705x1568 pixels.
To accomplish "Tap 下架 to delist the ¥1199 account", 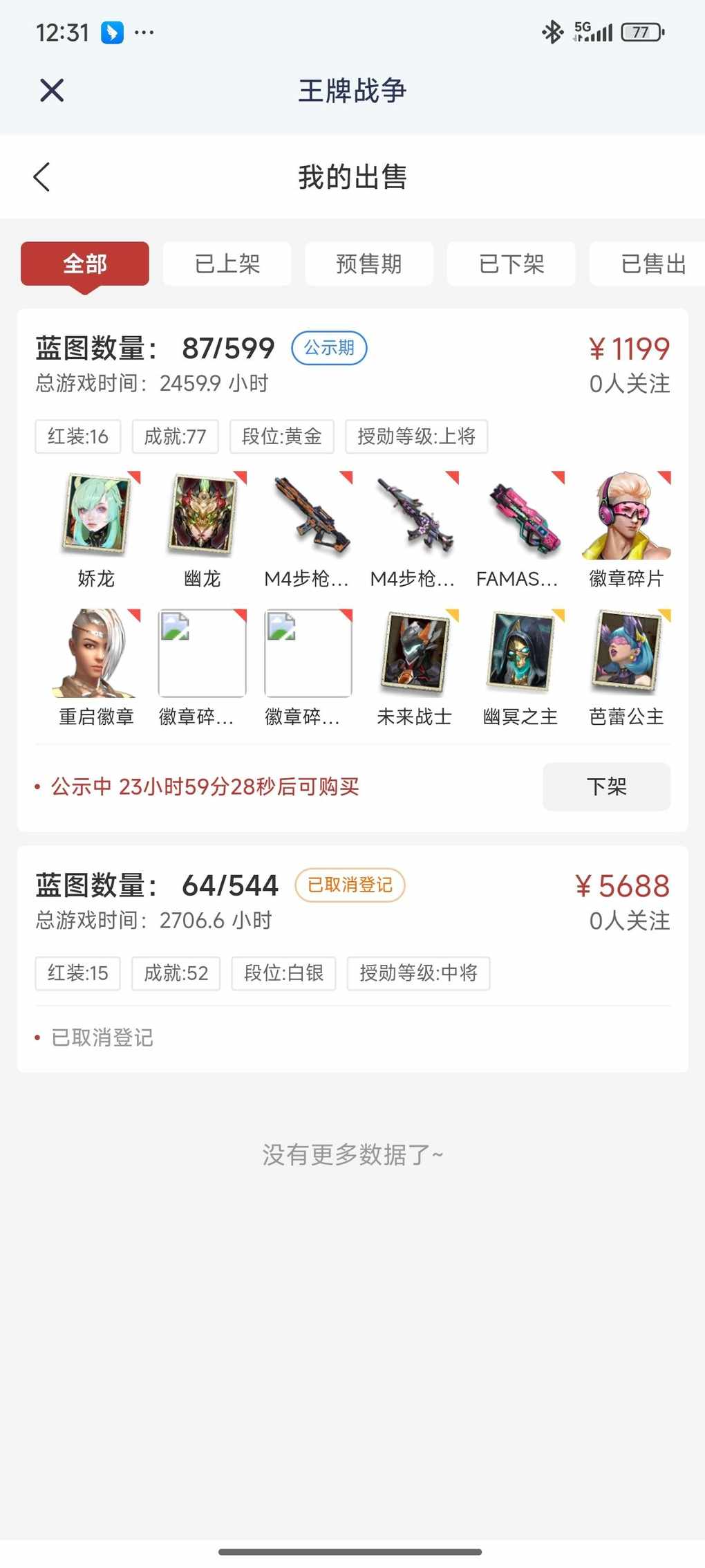I will (x=606, y=786).
